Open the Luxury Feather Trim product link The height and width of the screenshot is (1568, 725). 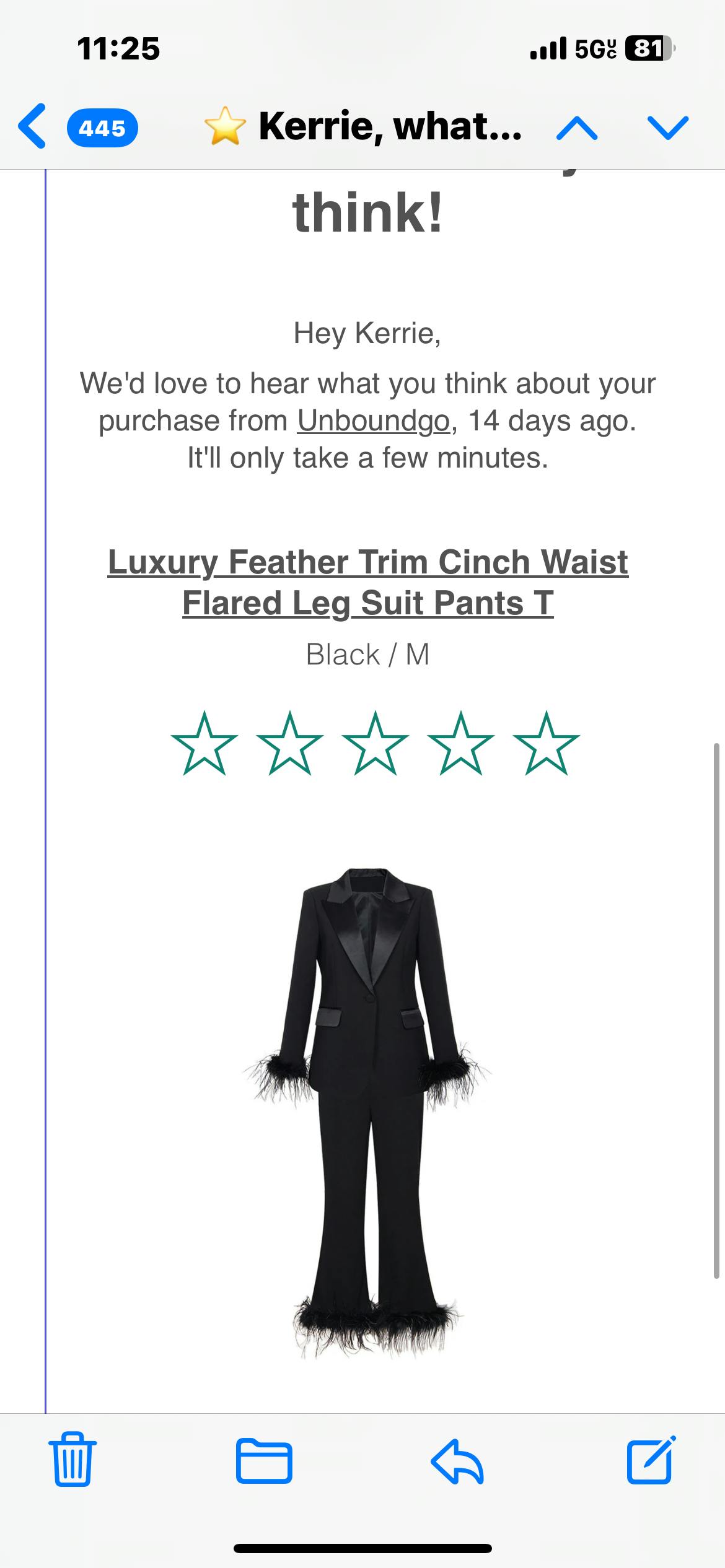367,582
